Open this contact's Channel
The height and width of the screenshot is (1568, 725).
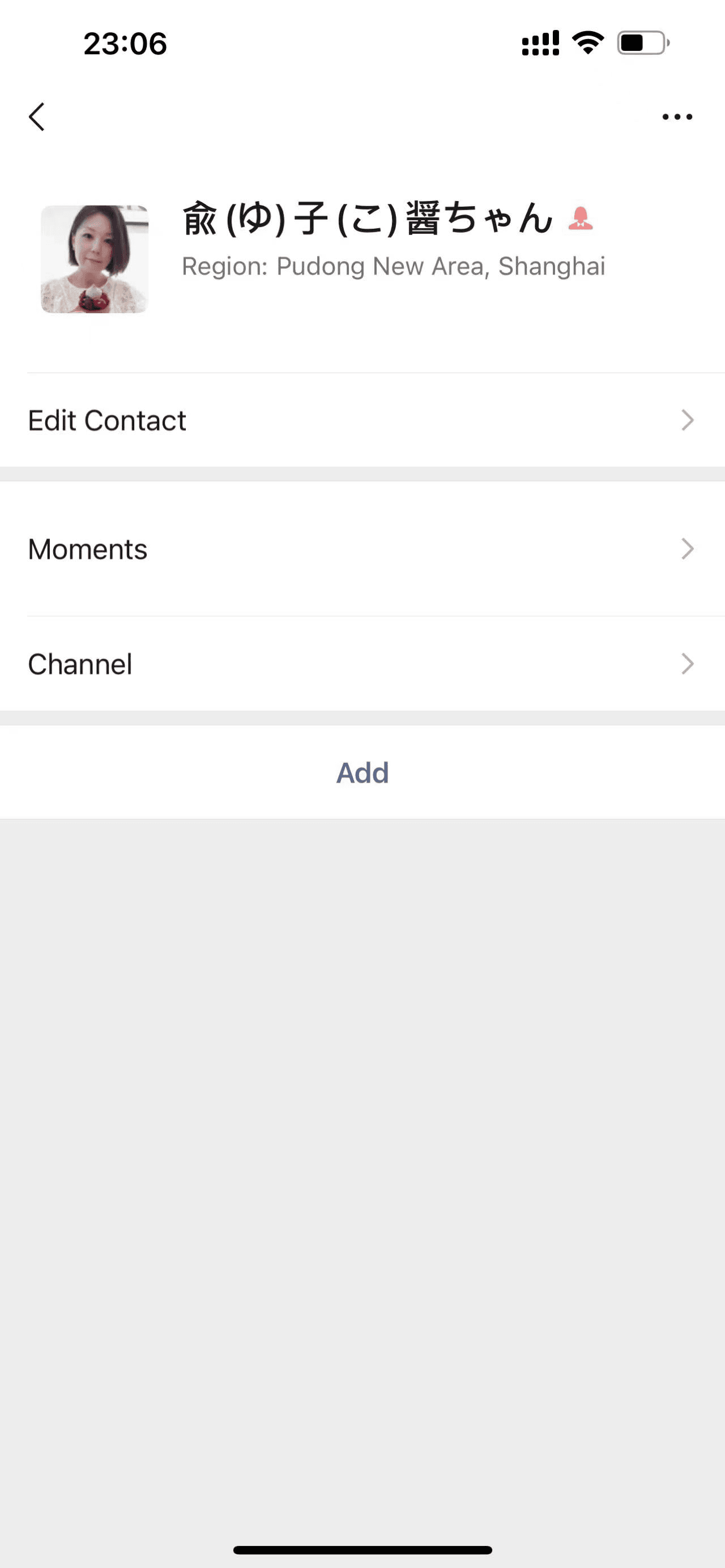362,664
